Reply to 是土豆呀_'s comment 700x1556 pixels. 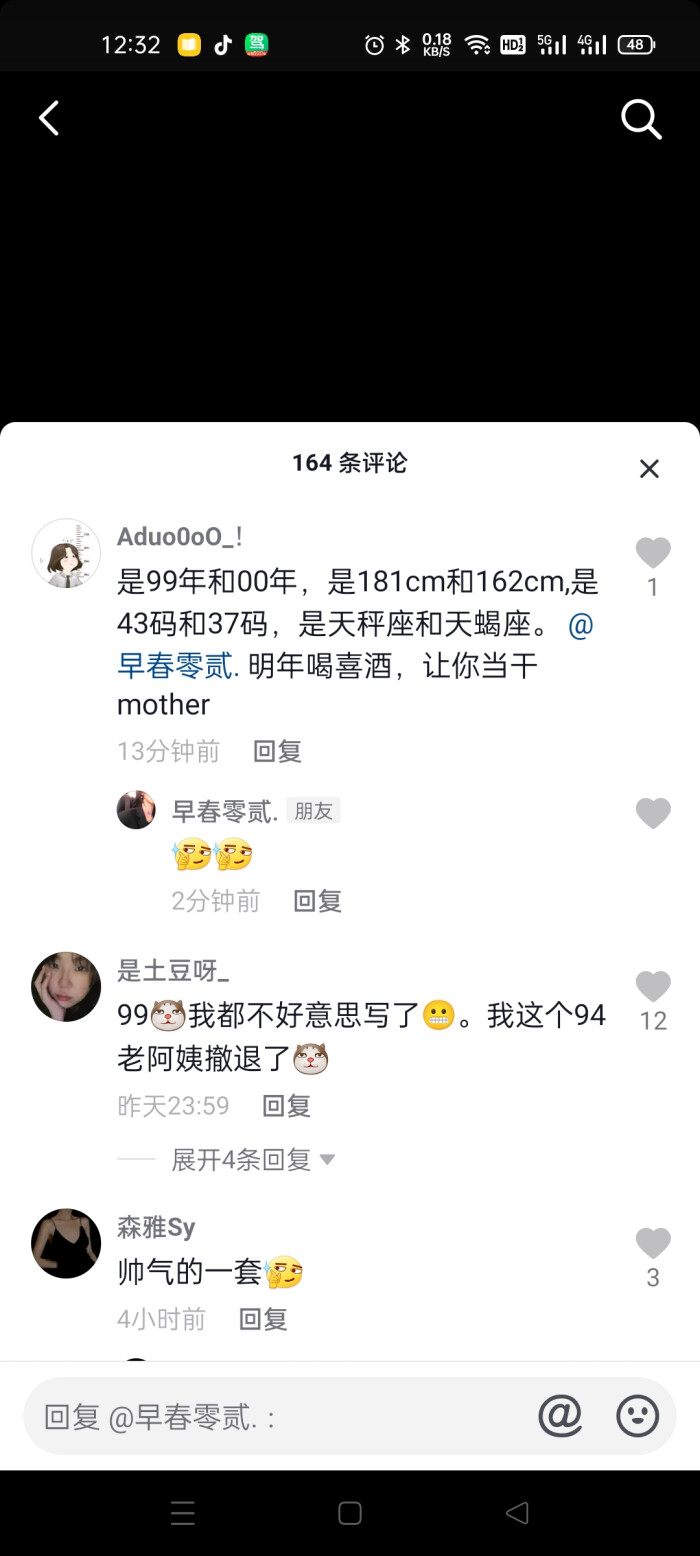[x=286, y=1105]
